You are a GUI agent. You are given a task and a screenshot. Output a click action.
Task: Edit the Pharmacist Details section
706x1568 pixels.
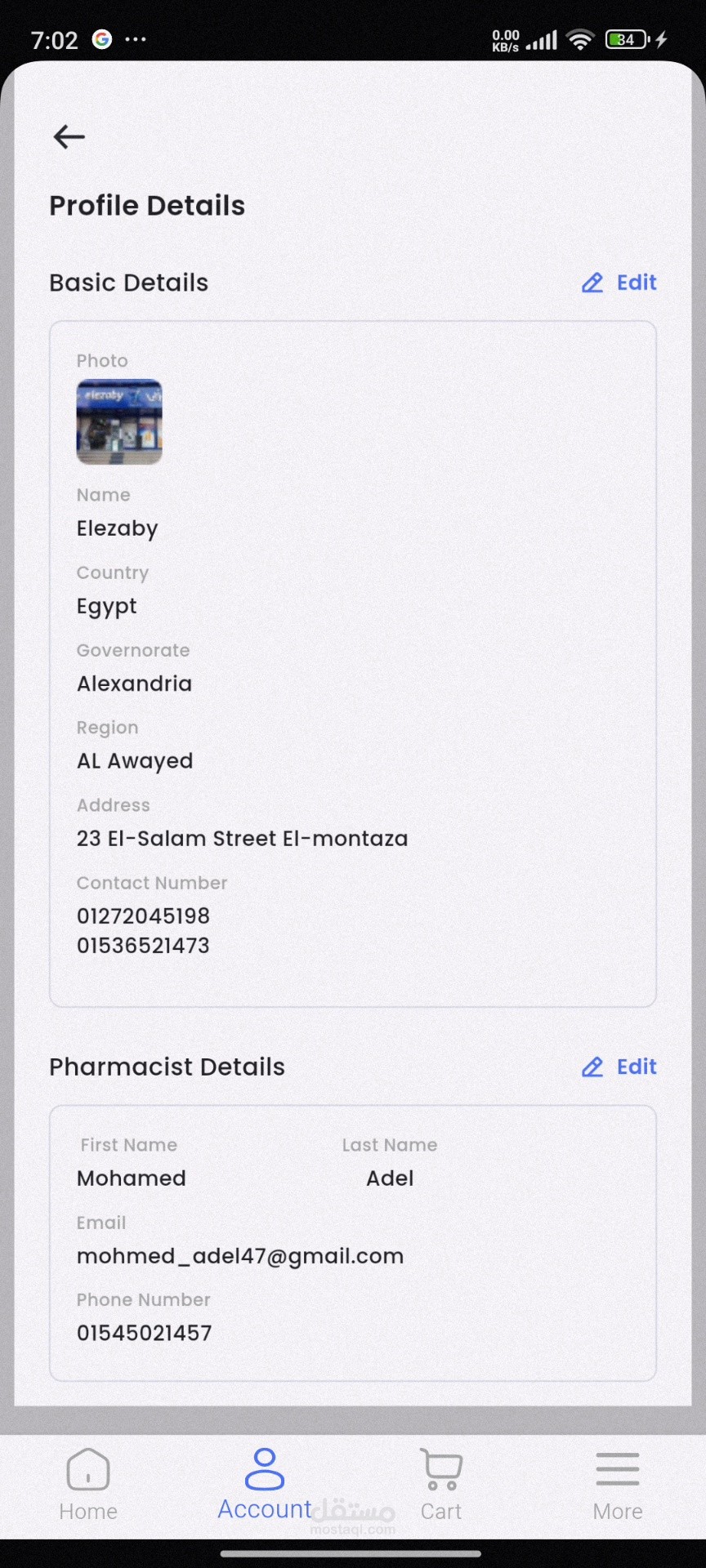[619, 1067]
